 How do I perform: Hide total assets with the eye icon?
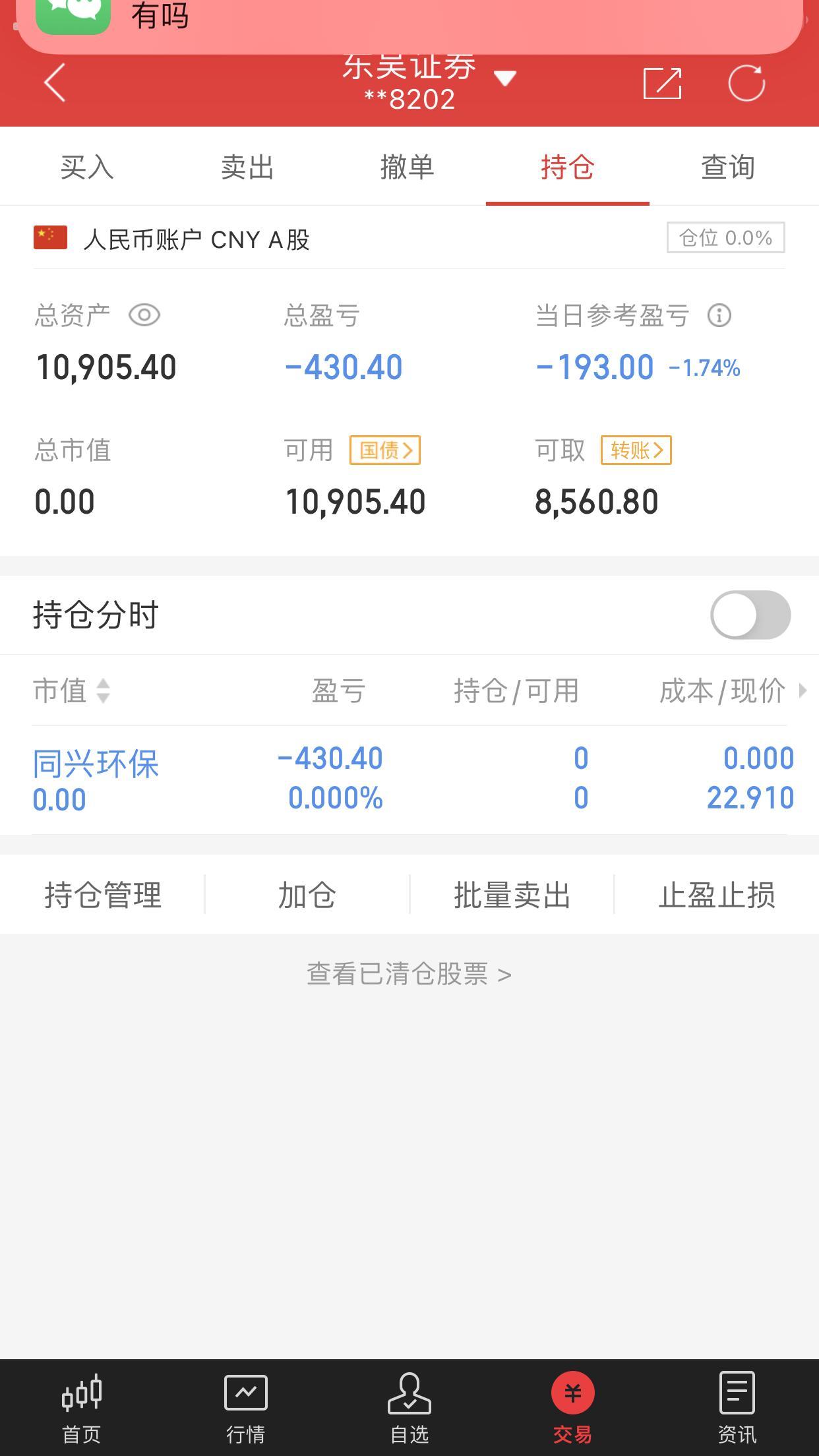(144, 315)
